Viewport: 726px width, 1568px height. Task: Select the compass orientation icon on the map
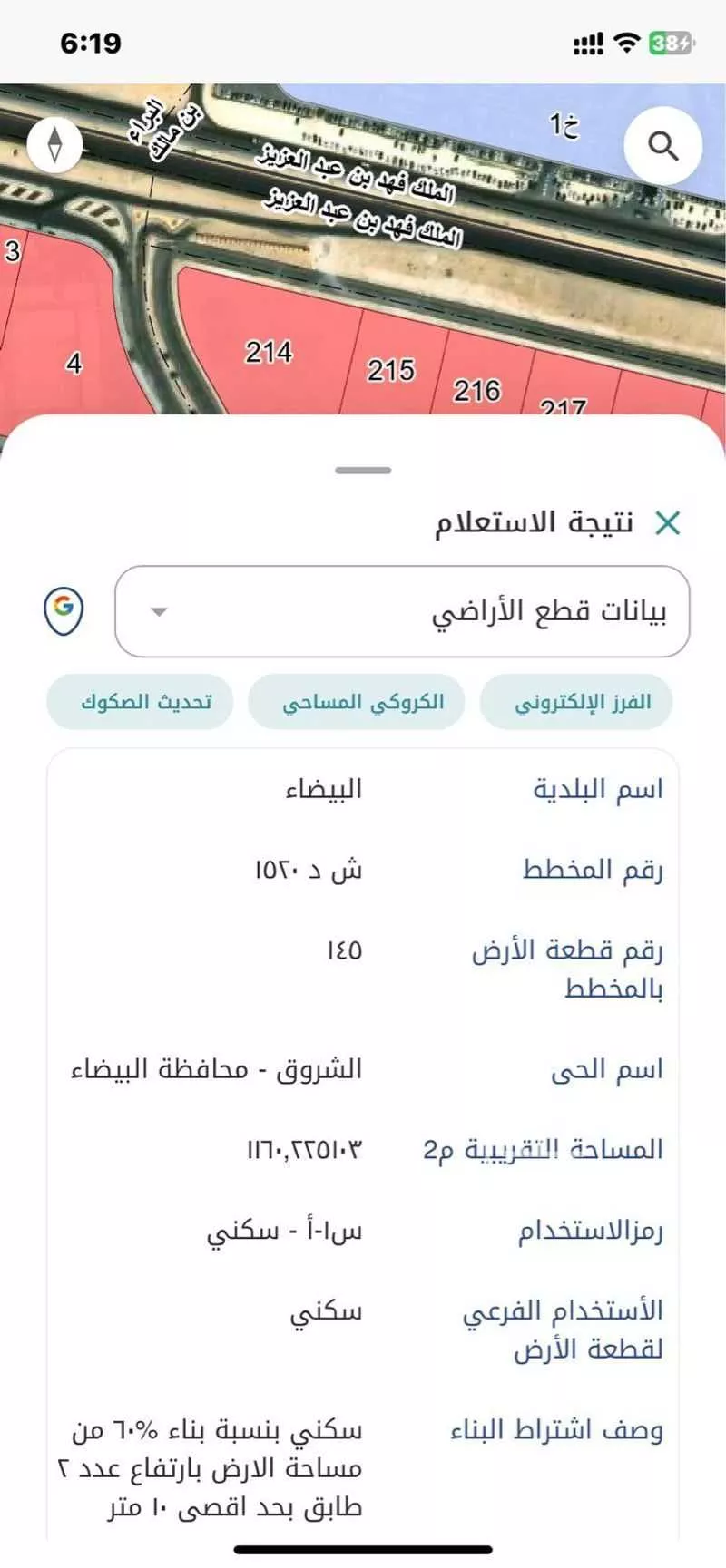[54, 145]
